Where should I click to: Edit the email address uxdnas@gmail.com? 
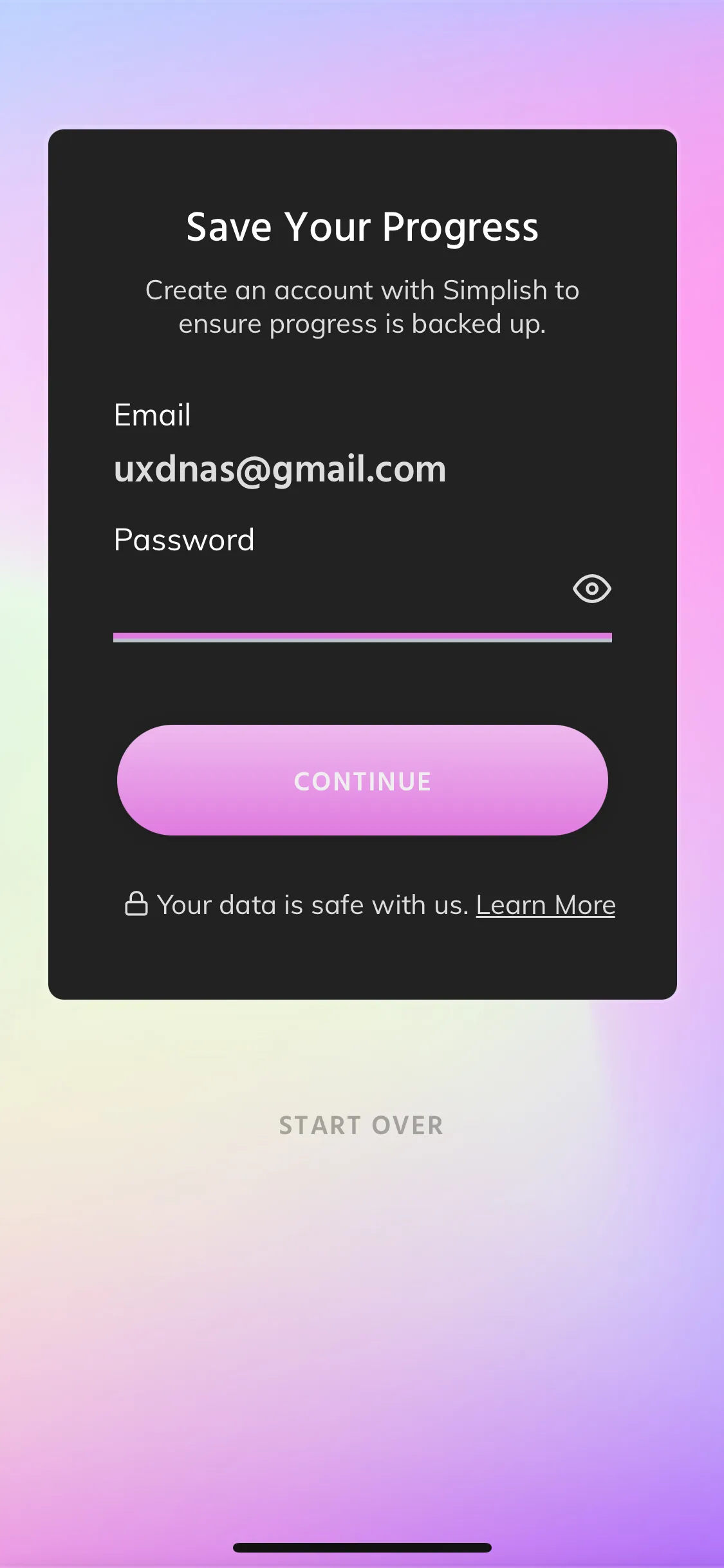tap(280, 469)
